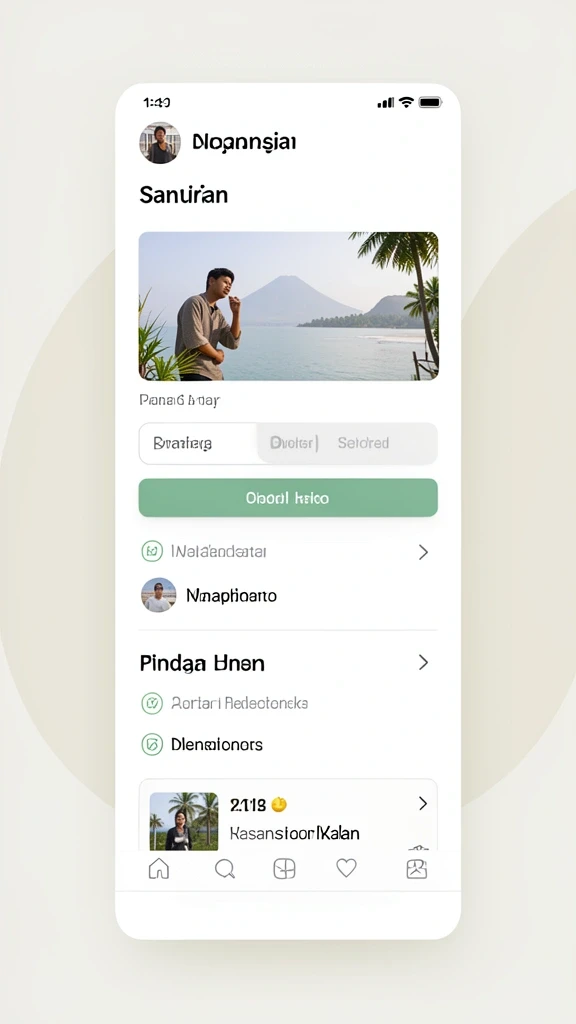Open the profile avatar next to Dloannsjal

[160, 142]
